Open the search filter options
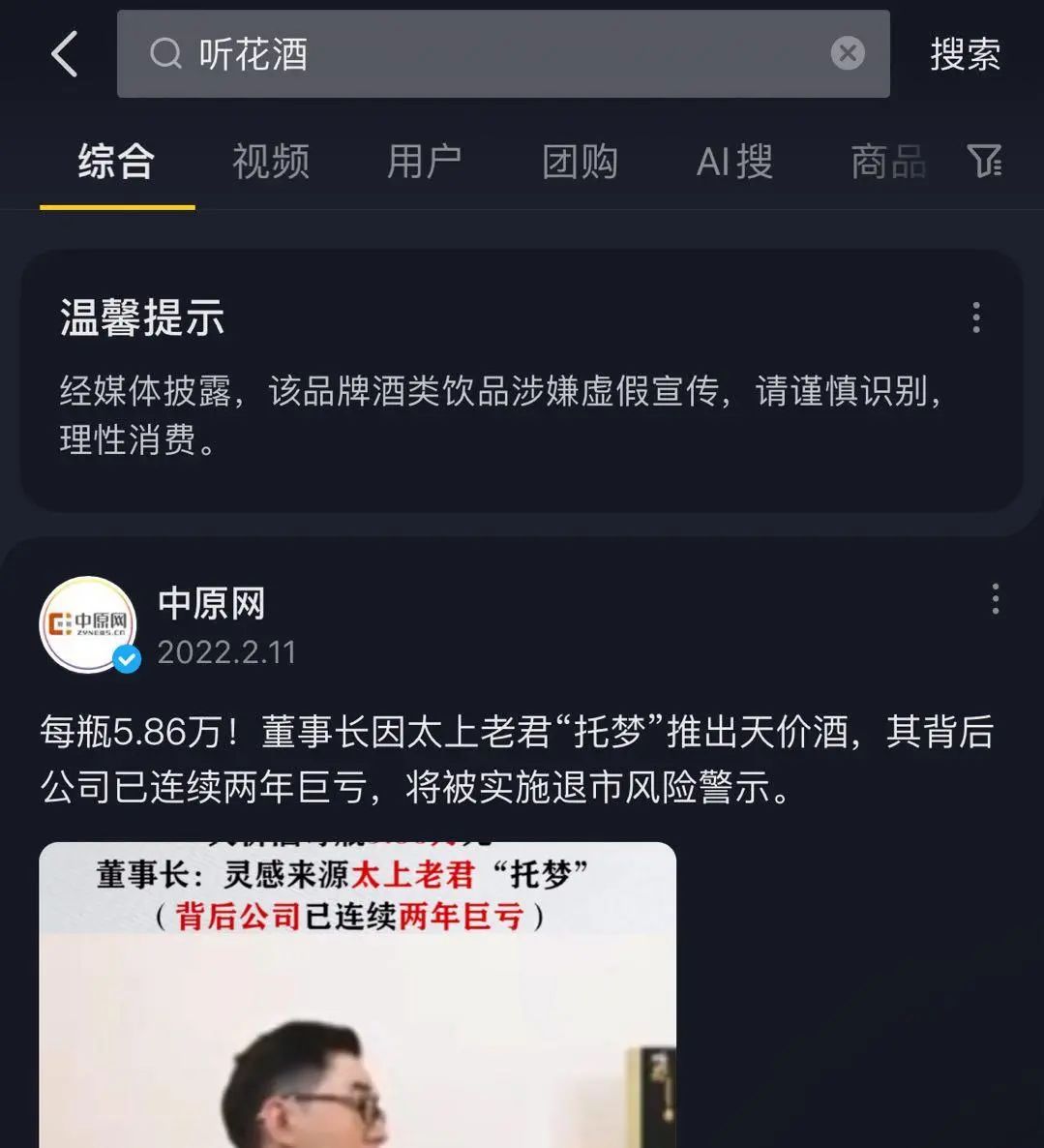Viewport: 1044px width, 1148px height. [x=985, y=161]
